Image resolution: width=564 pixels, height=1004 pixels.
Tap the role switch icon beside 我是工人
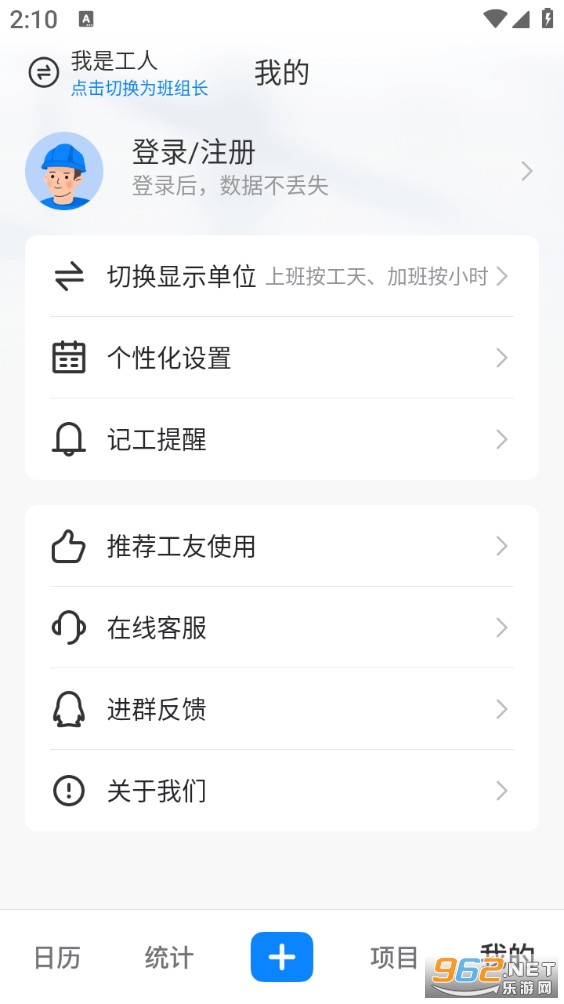pos(44,73)
